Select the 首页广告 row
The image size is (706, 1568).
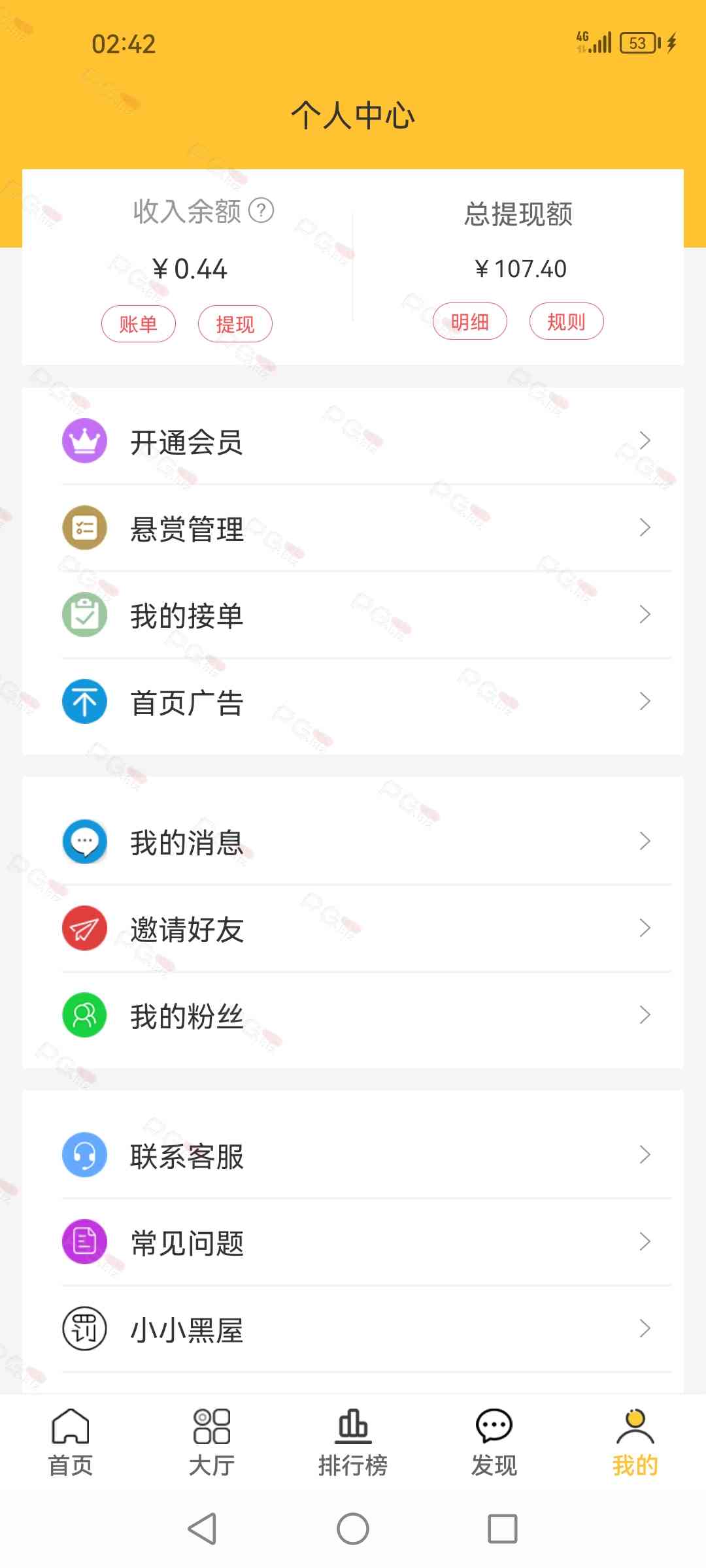click(x=353, y=702)
